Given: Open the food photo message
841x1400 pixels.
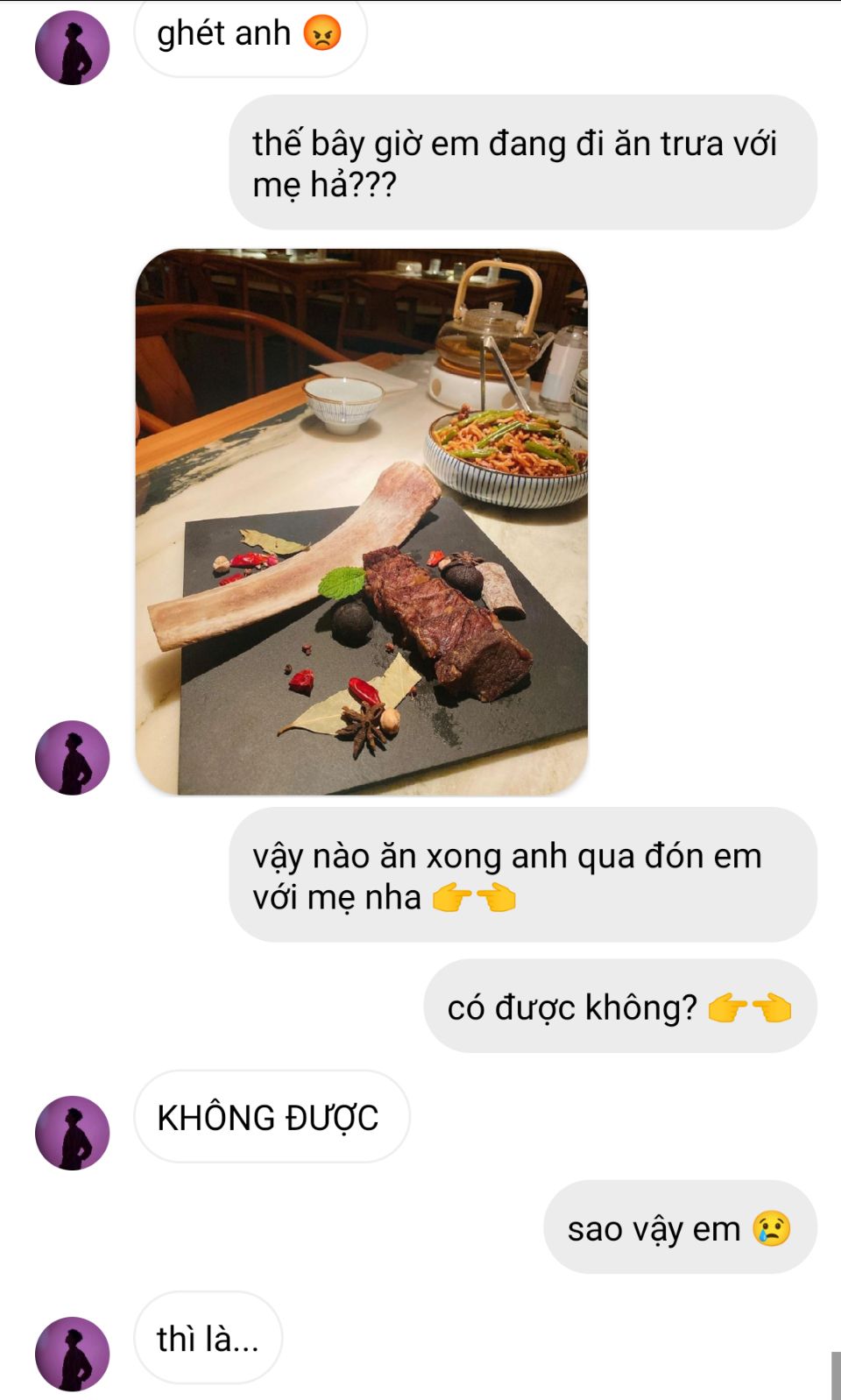Looking at the screenshot, I should [361, 522].
